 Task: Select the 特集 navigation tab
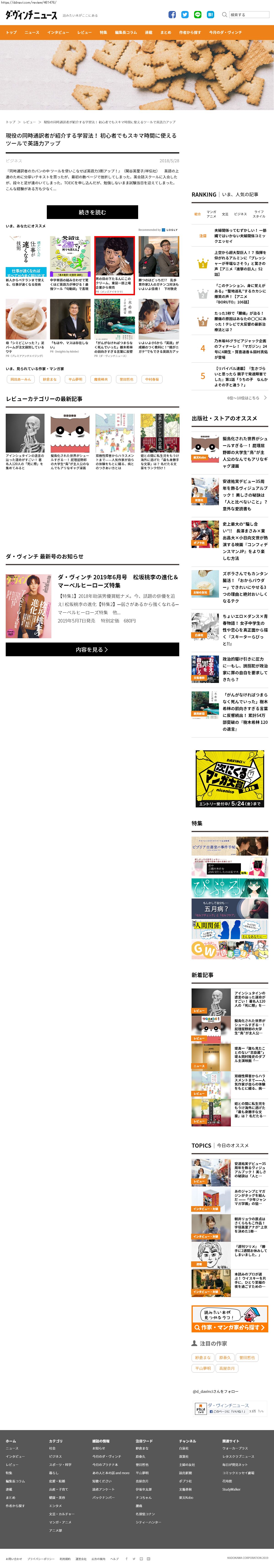point(103,32)
